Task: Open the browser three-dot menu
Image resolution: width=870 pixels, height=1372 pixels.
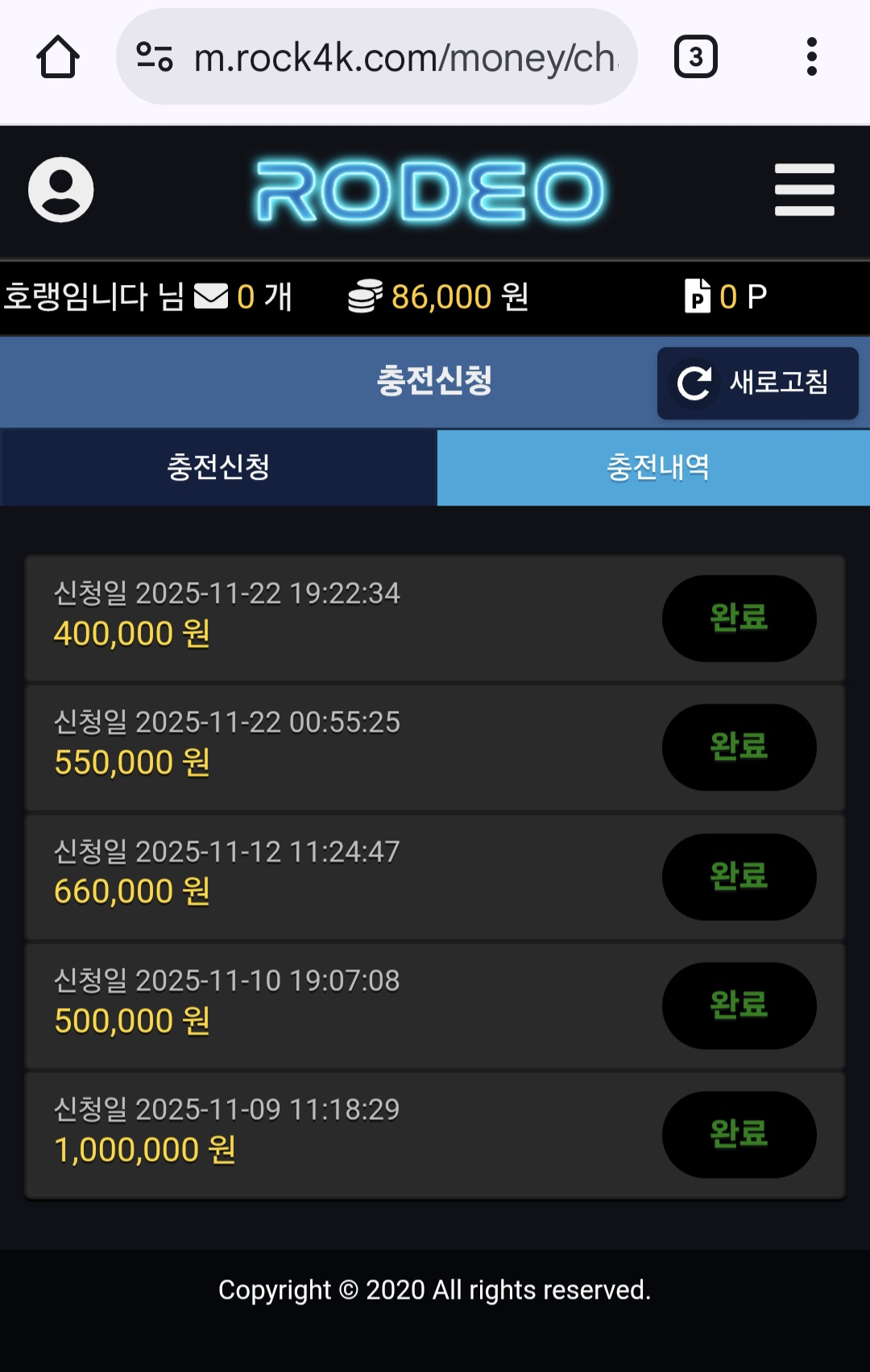Action: (x=811, y=56)
